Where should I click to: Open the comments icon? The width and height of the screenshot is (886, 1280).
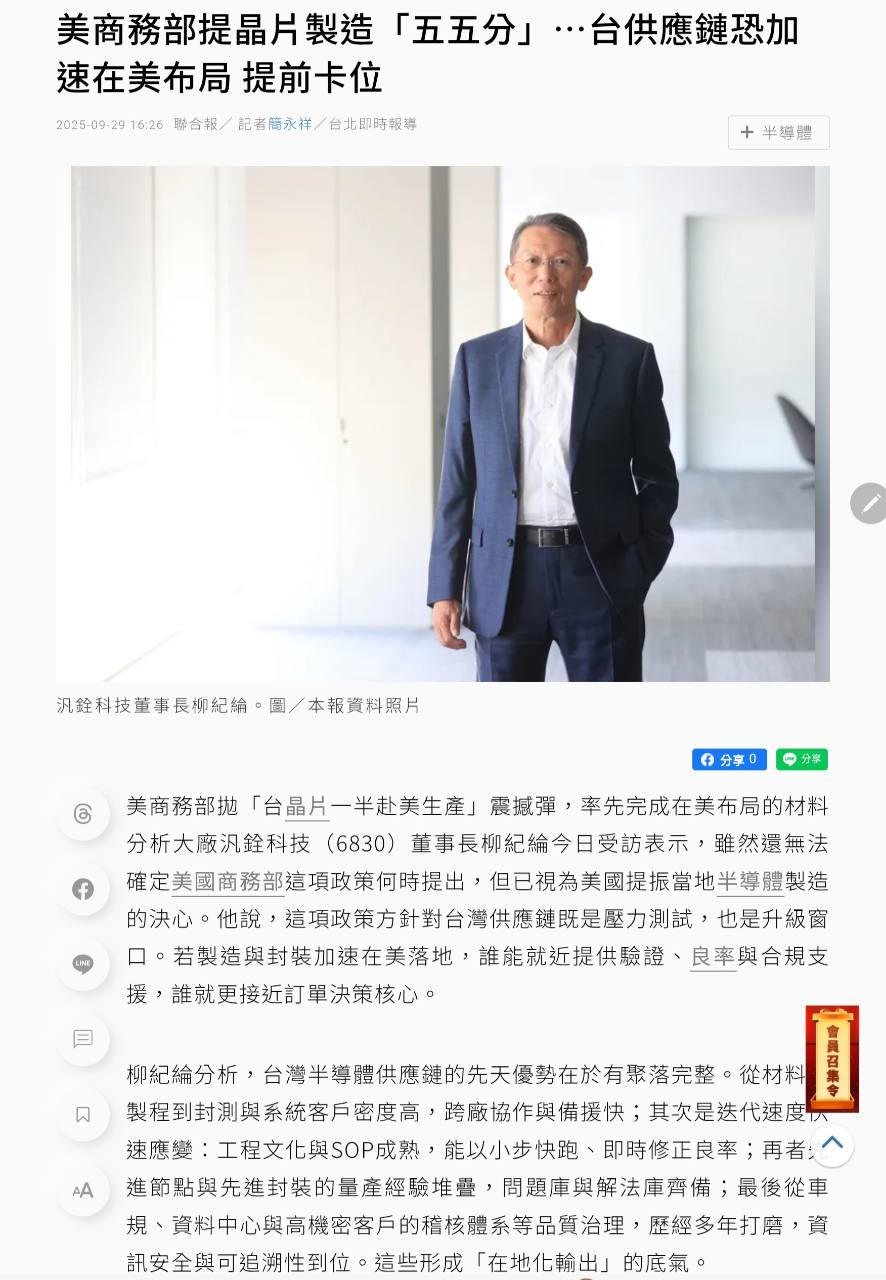(x=83, y=1039)
